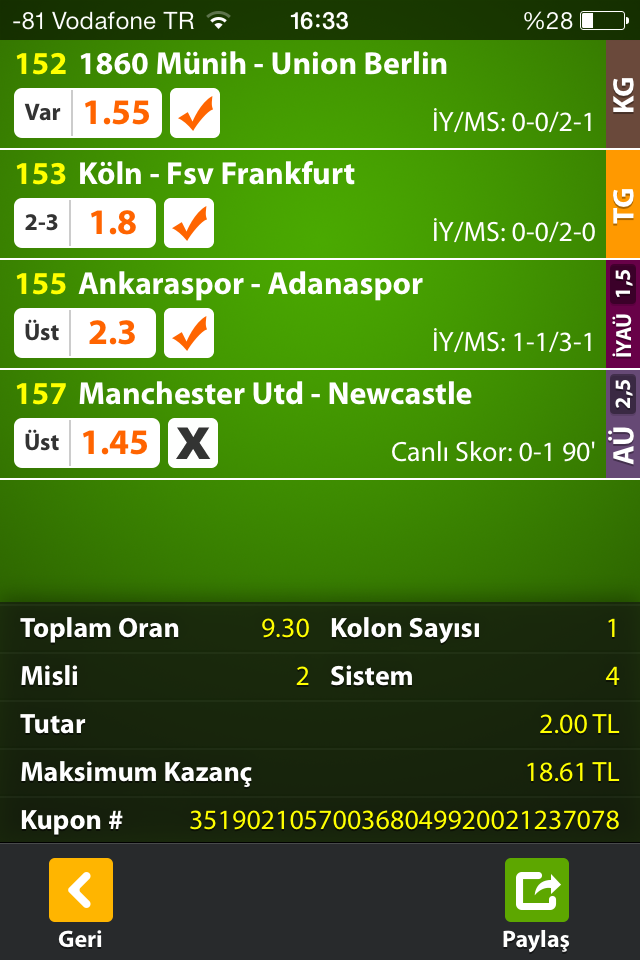This screenshot has width=640, height=960.
Task: Open the 1860 Münih - Union Berlin match row
Action: click(x=310, y=93)
